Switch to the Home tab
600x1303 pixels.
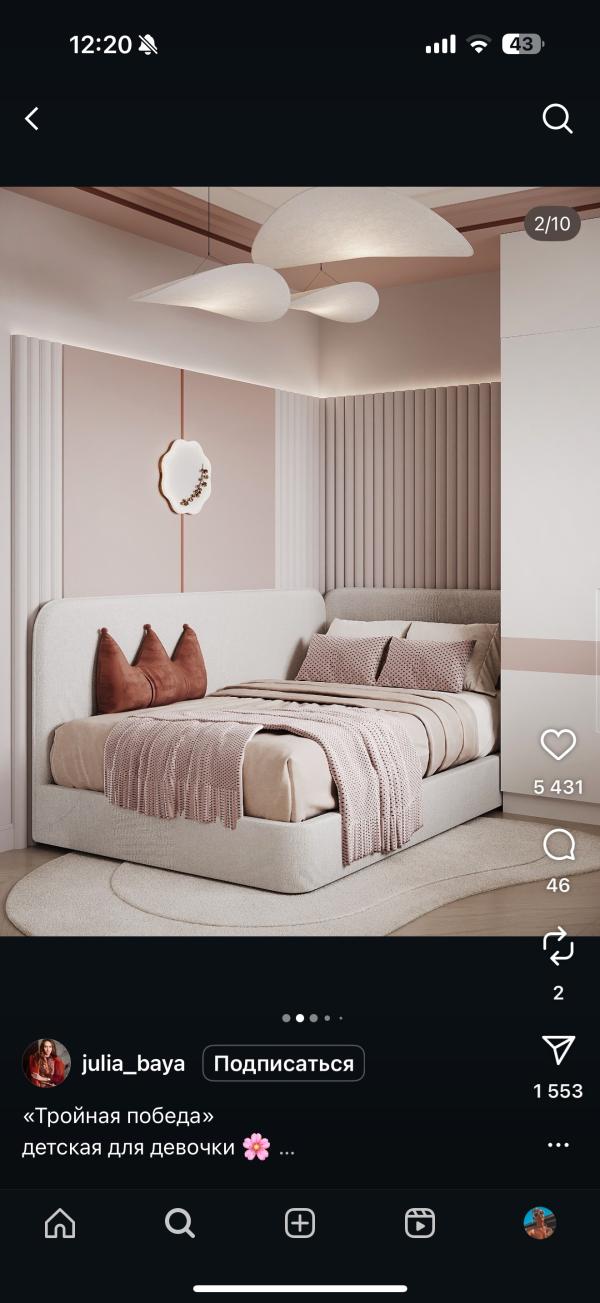tap(60, 1223)
